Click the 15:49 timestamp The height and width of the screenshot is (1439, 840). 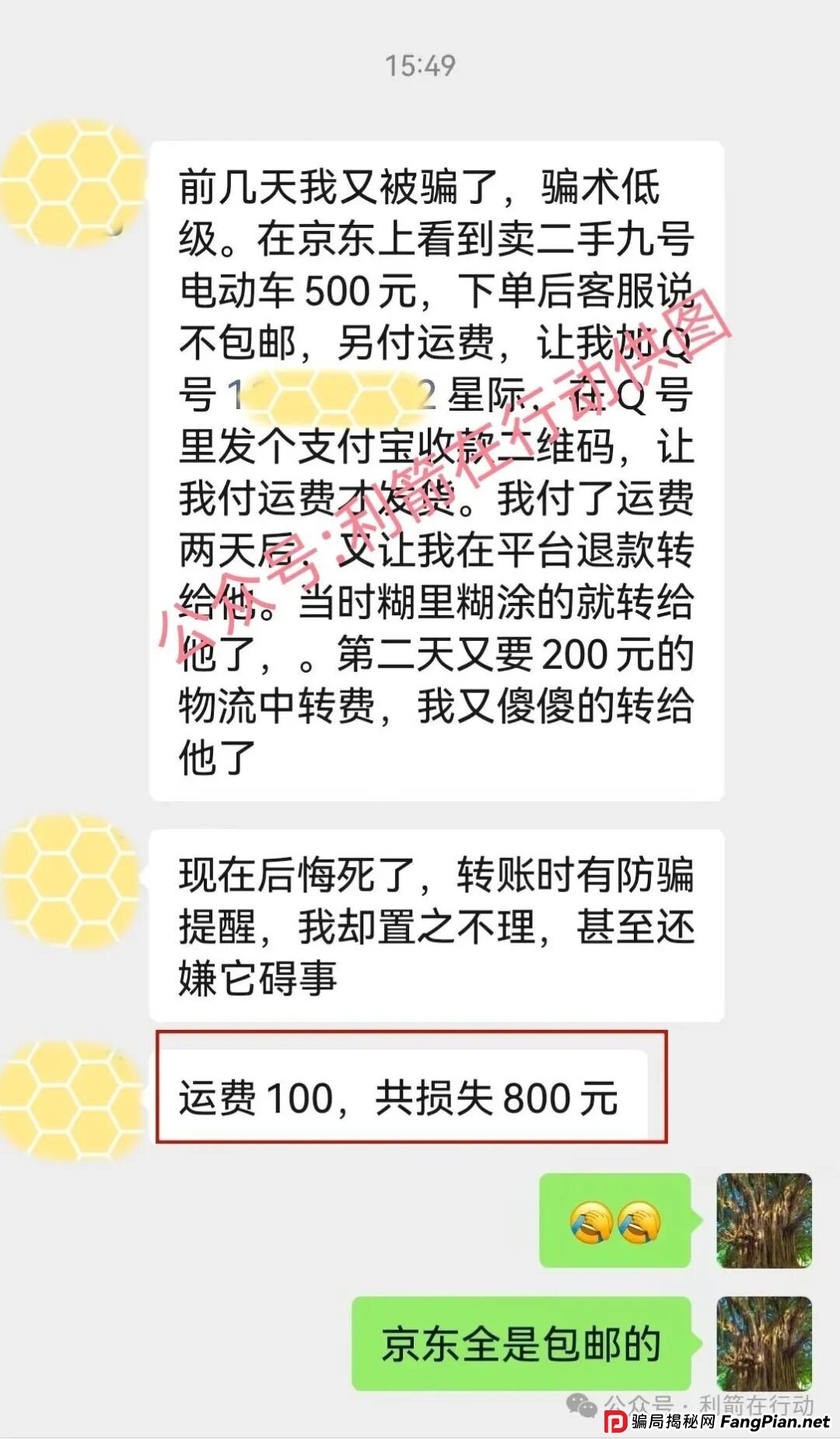click(x=418, y=66)
